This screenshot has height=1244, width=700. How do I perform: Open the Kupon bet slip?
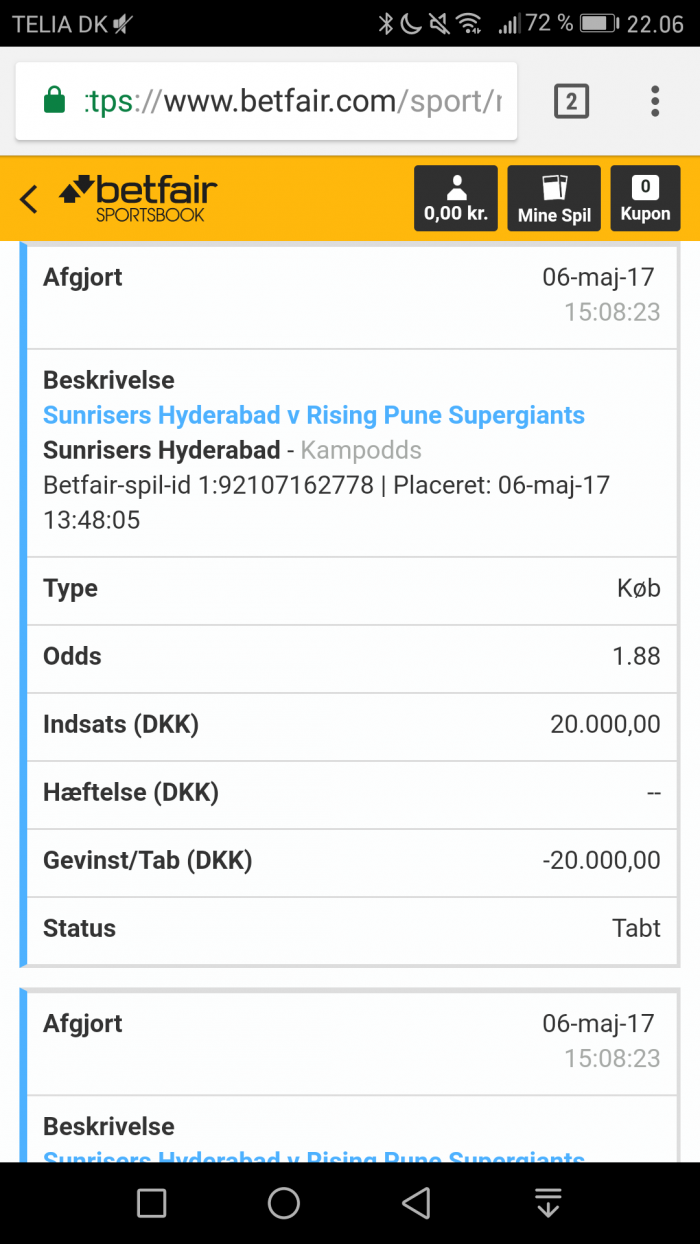pos(645,198)
